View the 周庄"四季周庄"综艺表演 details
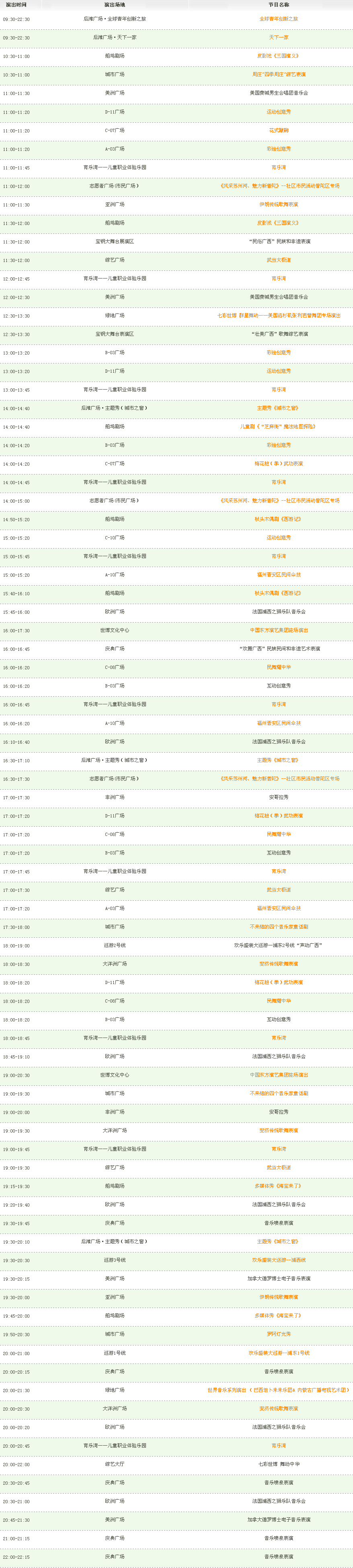353x1568 pixels. tap(278, 75)
